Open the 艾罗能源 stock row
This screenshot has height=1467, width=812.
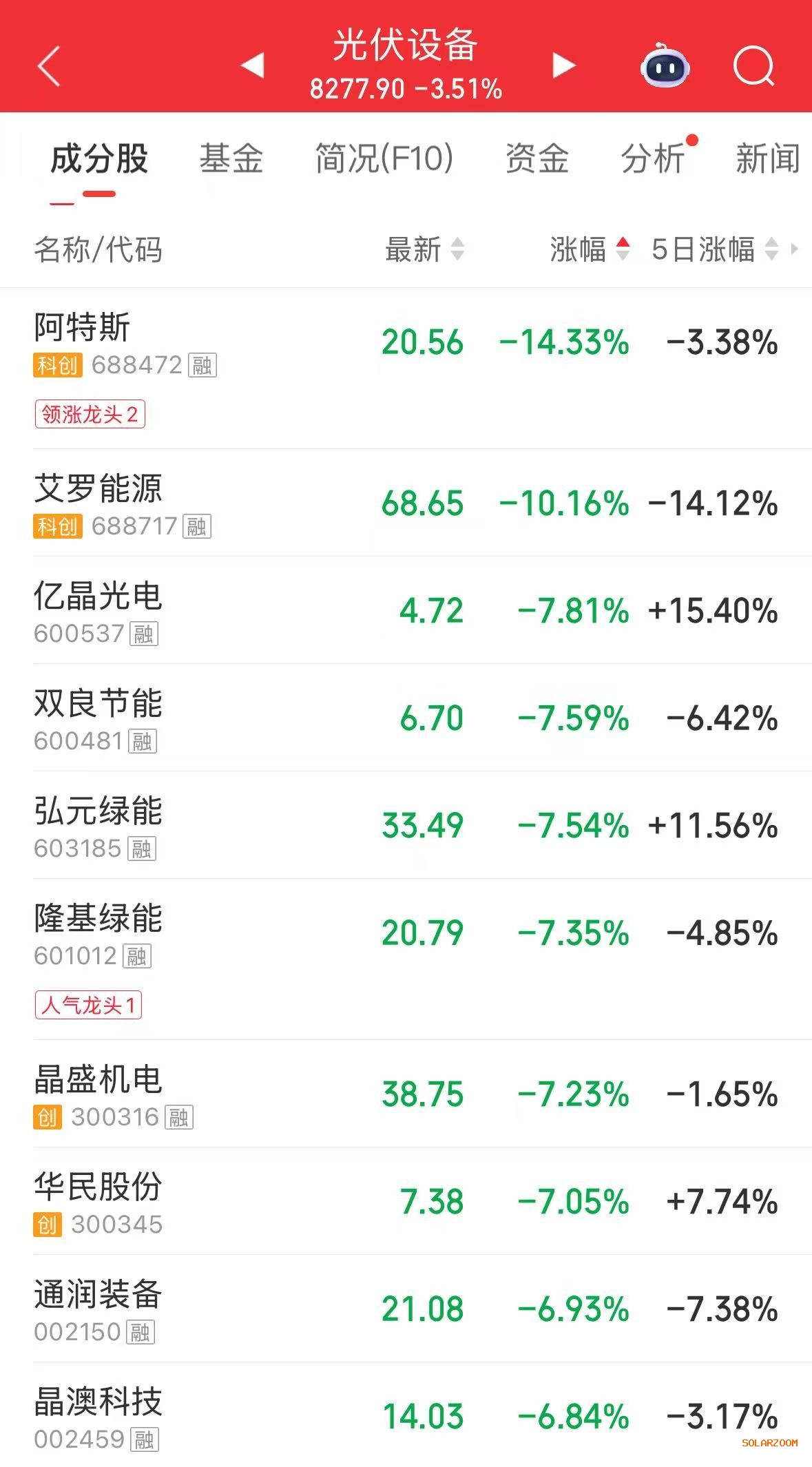coord(406,503)
